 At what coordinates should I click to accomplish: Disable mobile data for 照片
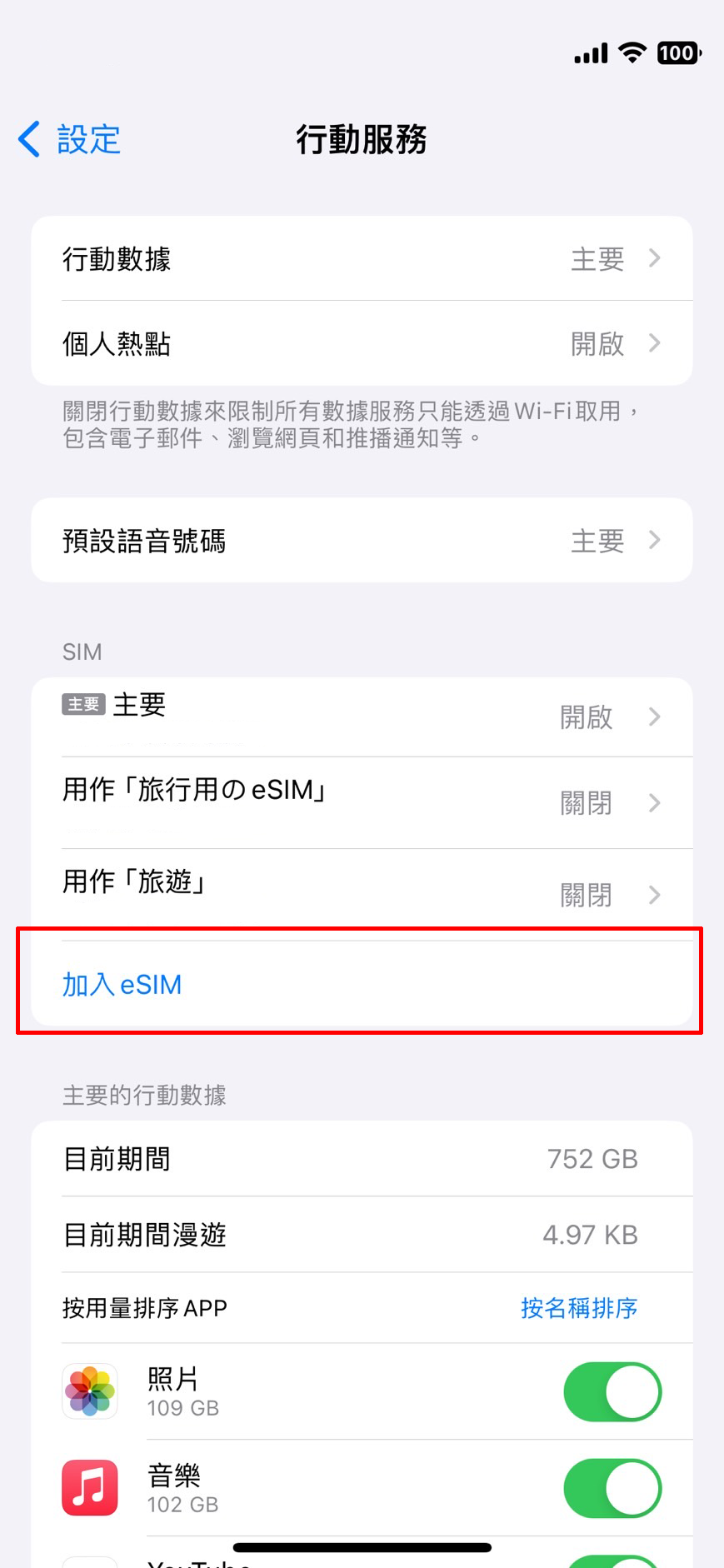coord(612,1391)
